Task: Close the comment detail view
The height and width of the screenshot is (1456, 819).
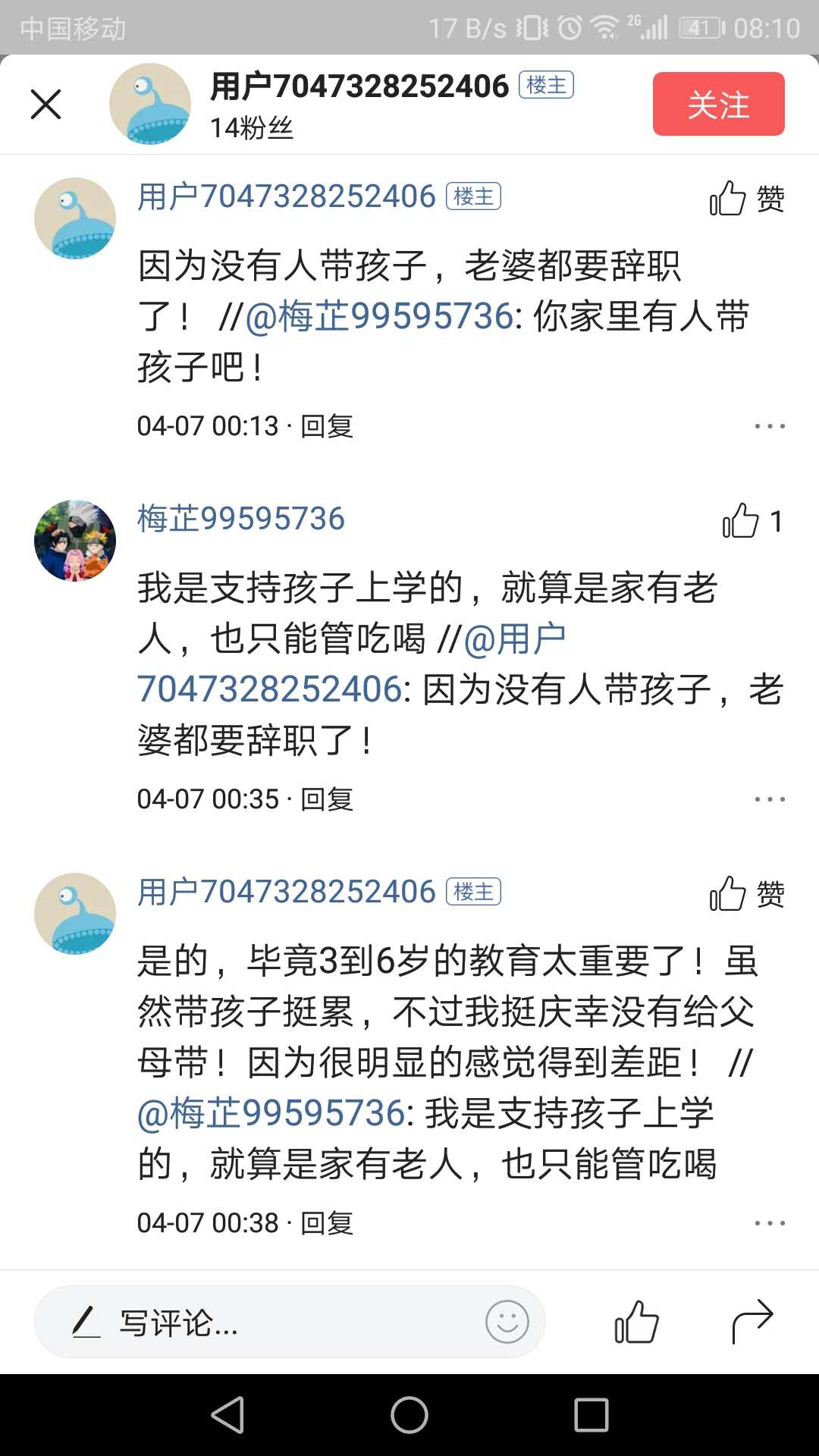Action: click(45, 104)
